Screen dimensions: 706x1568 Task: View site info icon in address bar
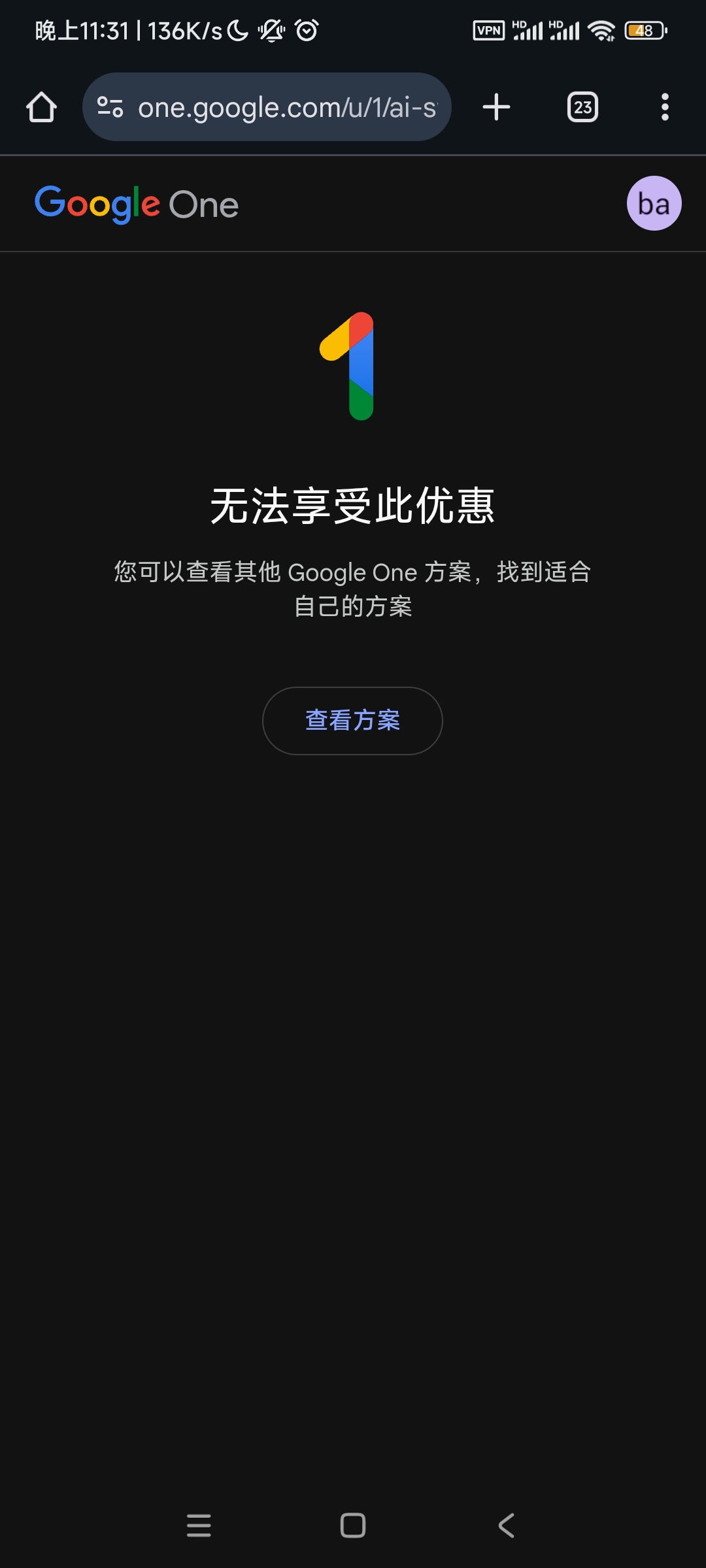pos(110,106)
